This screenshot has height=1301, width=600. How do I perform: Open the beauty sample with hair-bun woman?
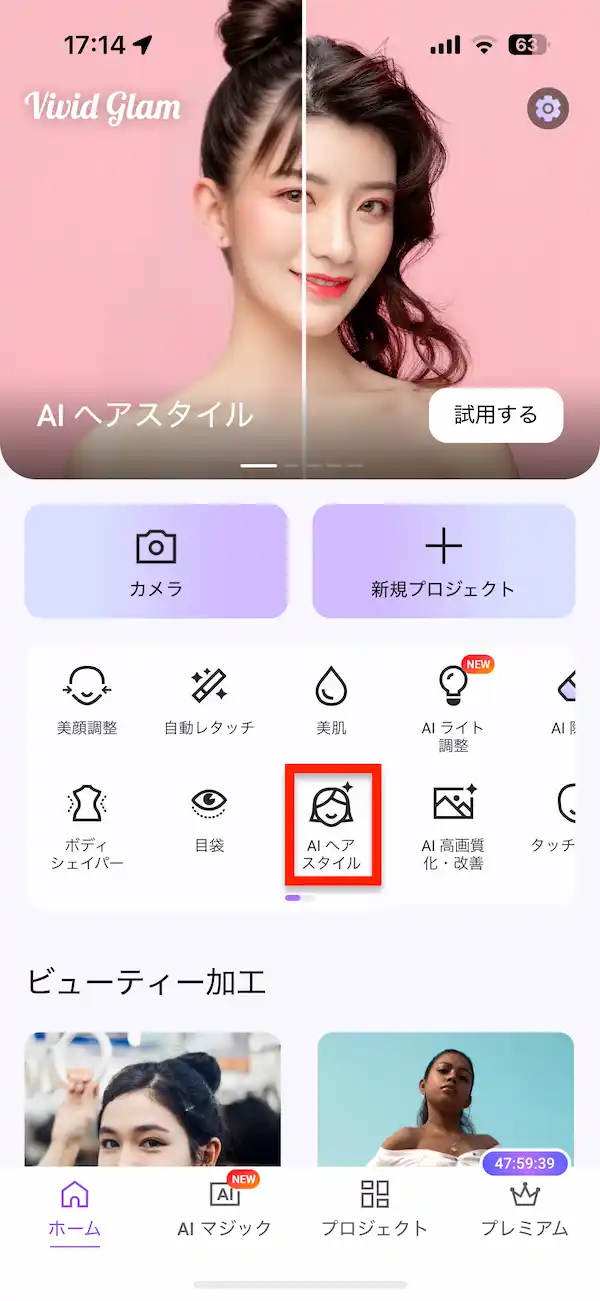pos(153,1098)
